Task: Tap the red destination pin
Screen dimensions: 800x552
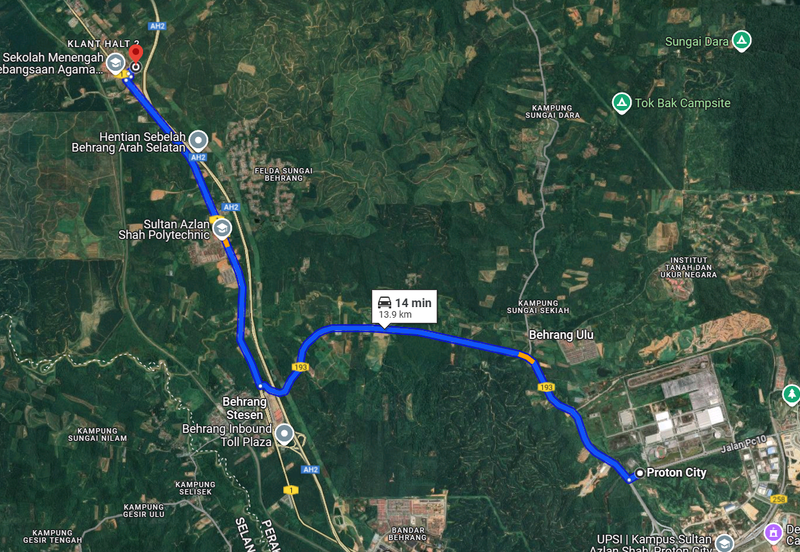Action: click(136, 56)
